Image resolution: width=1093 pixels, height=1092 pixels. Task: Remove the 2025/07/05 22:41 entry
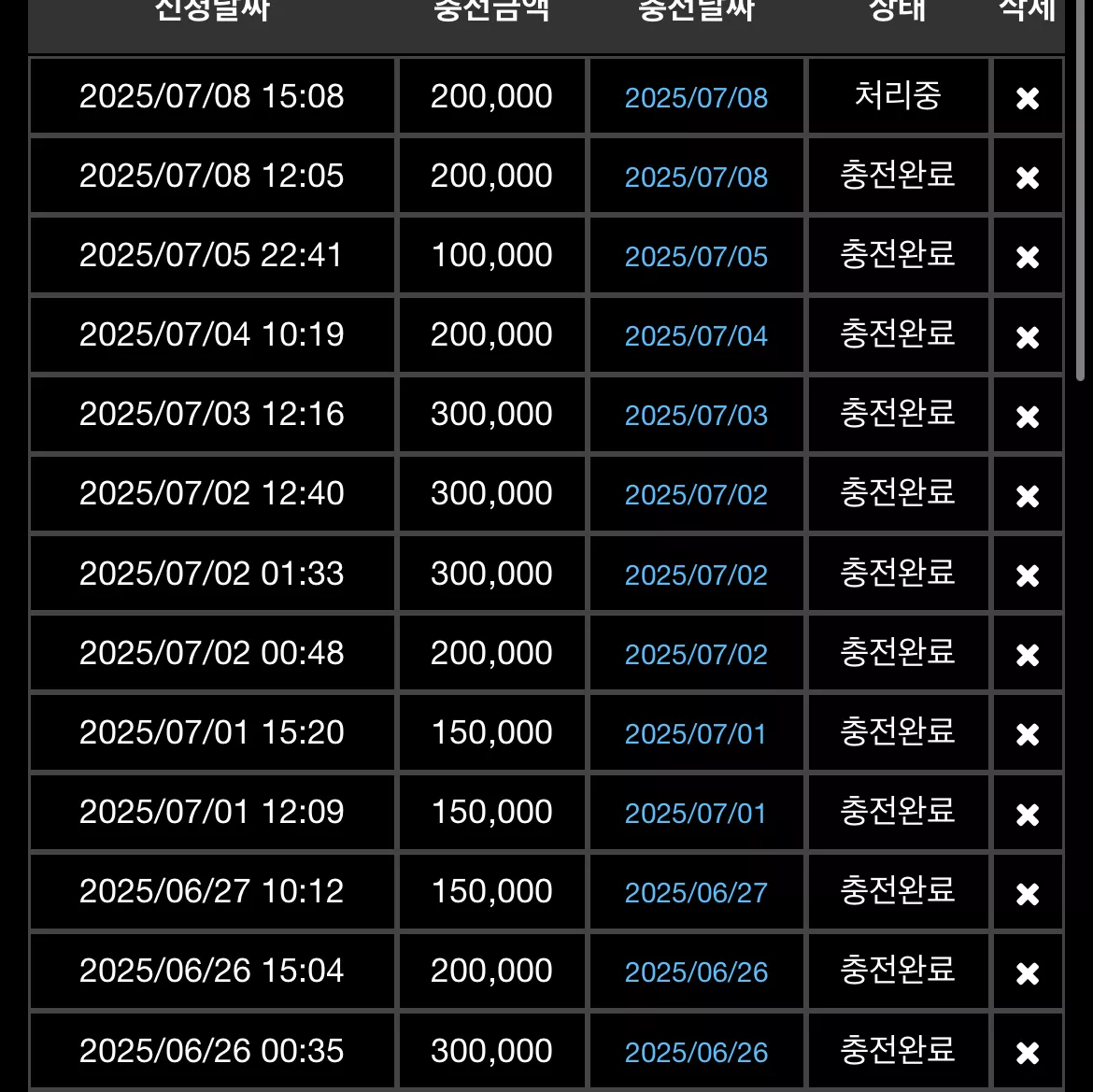coord(1028,257)
